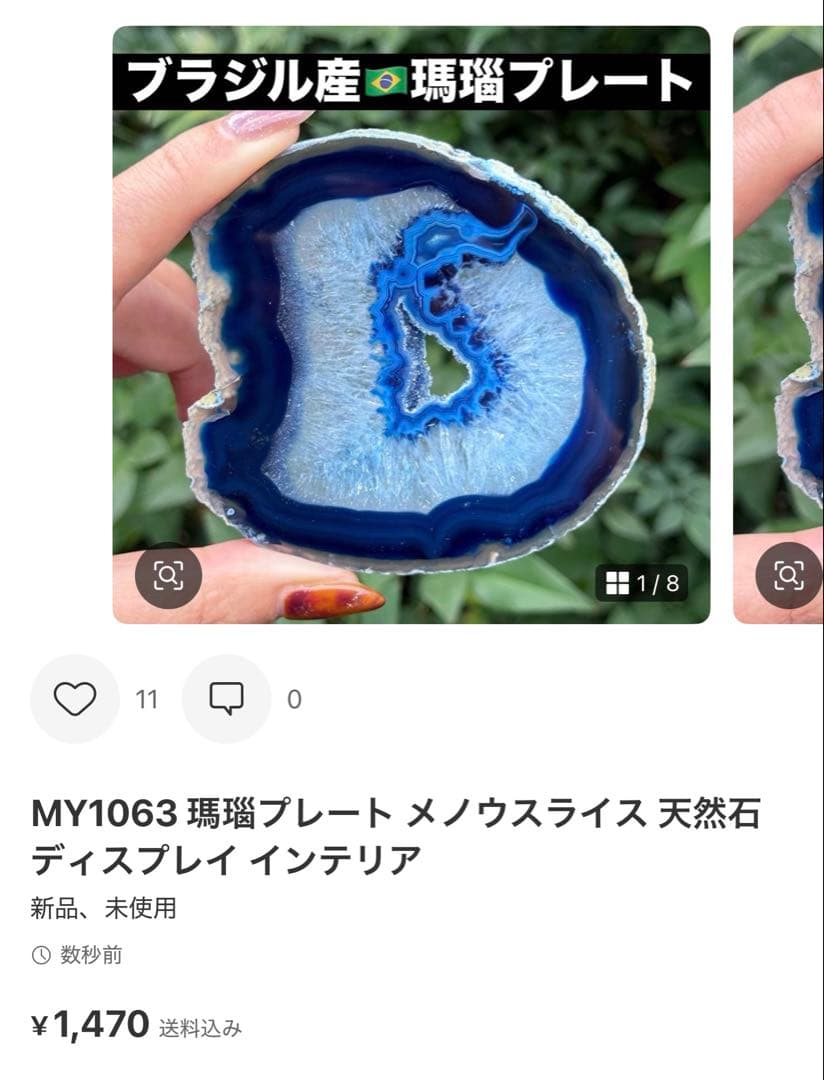Click the clock icon beside the timestamp
The height and width of the screenshot is (1080, 824).
coord(40,955)
